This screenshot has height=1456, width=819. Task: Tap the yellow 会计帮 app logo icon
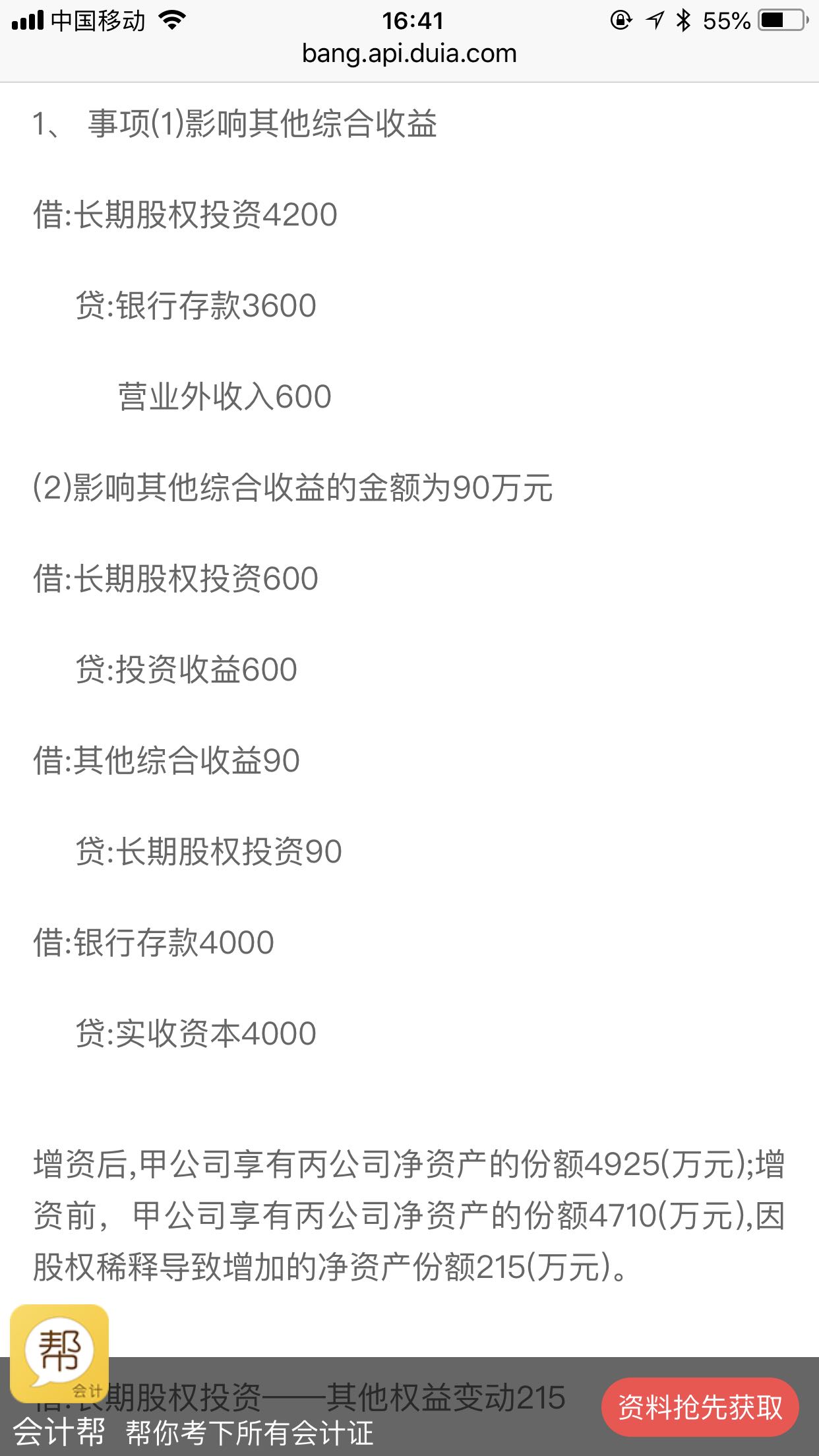(x=58, y=1352)
